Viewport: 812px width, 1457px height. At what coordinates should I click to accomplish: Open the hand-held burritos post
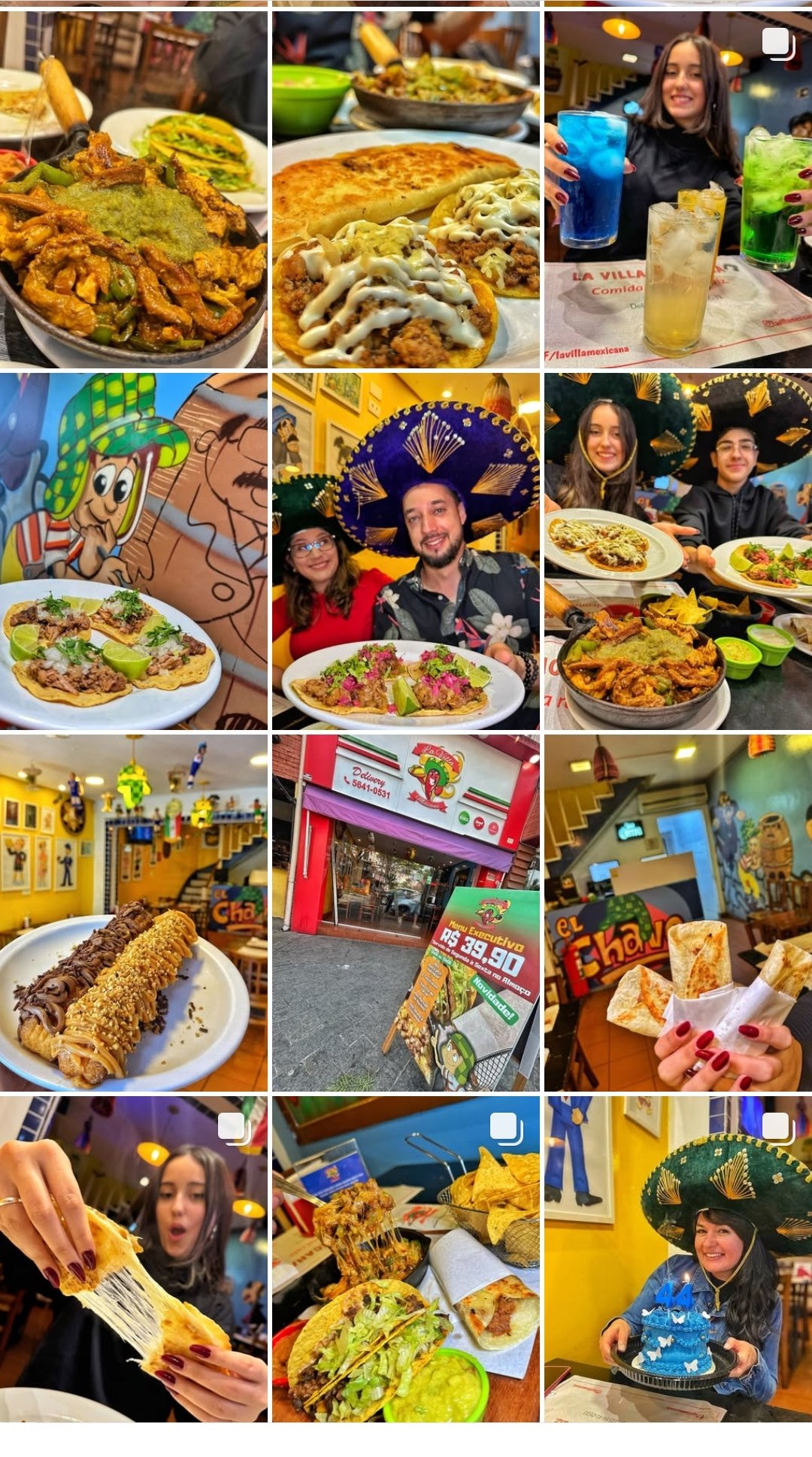pyautogui.click(x=677, y=913)
